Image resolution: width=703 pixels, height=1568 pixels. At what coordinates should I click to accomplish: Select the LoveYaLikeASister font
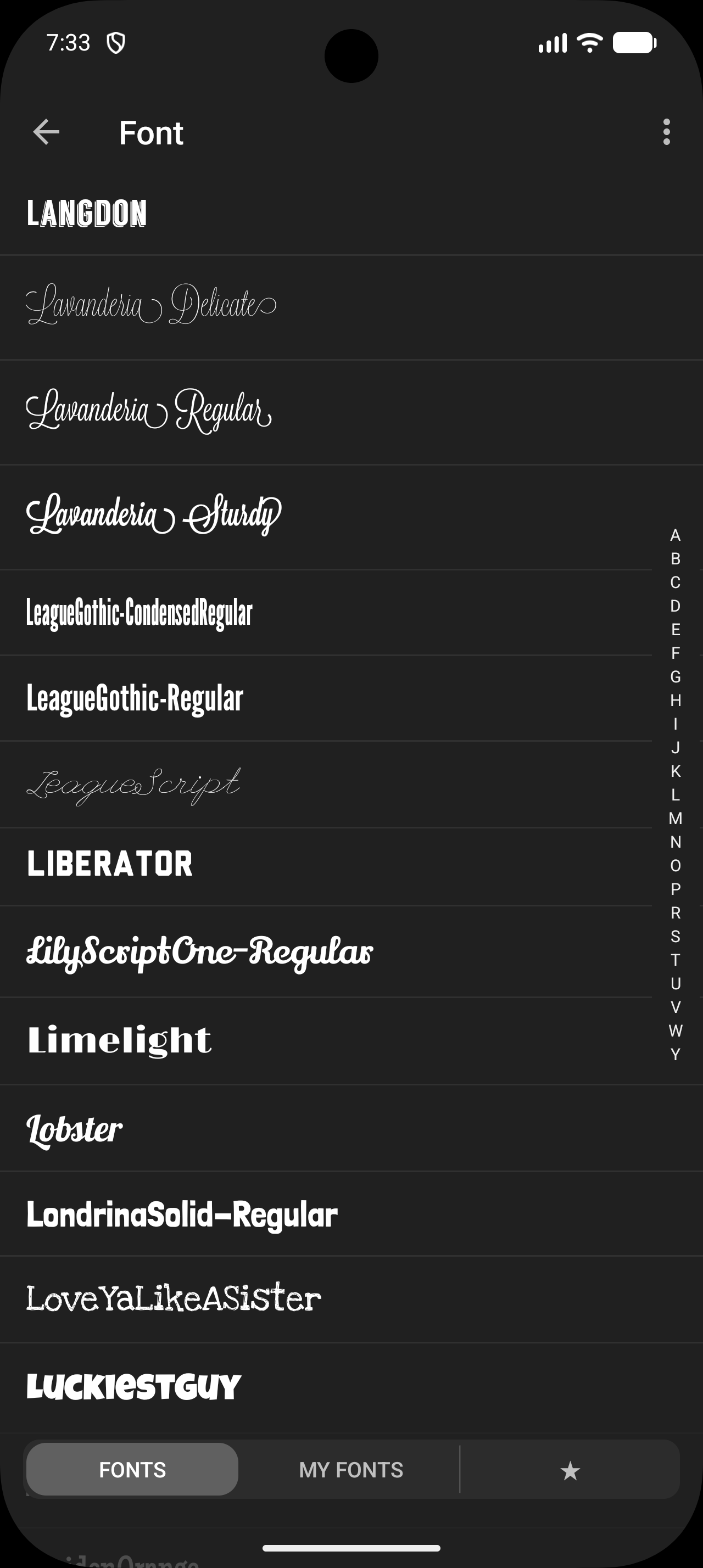(351, 1300)
